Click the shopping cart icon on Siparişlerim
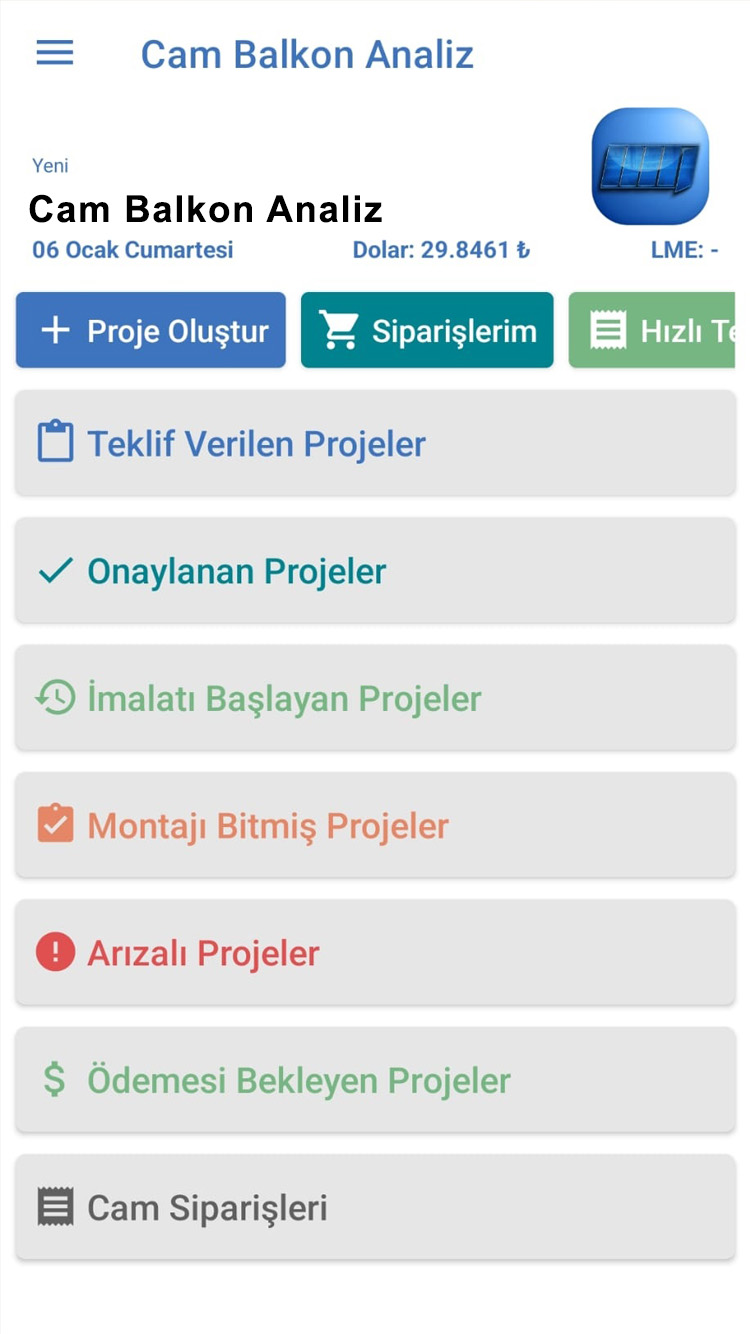 tap(341, 329)
